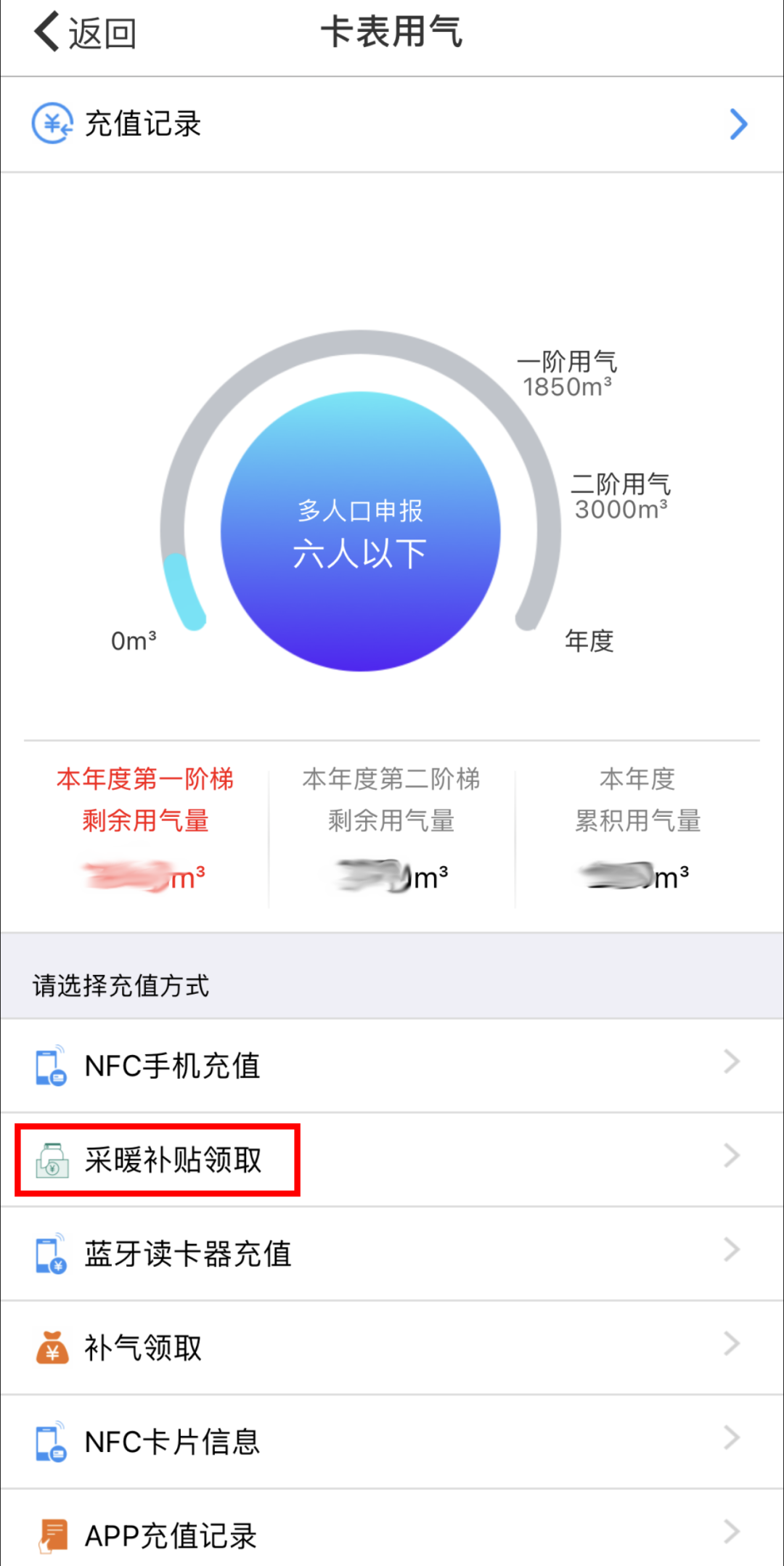The width and height of the screenshot is (784, 1566).
Task: Open APP充值记录
Action: [x=392, y=1529]
